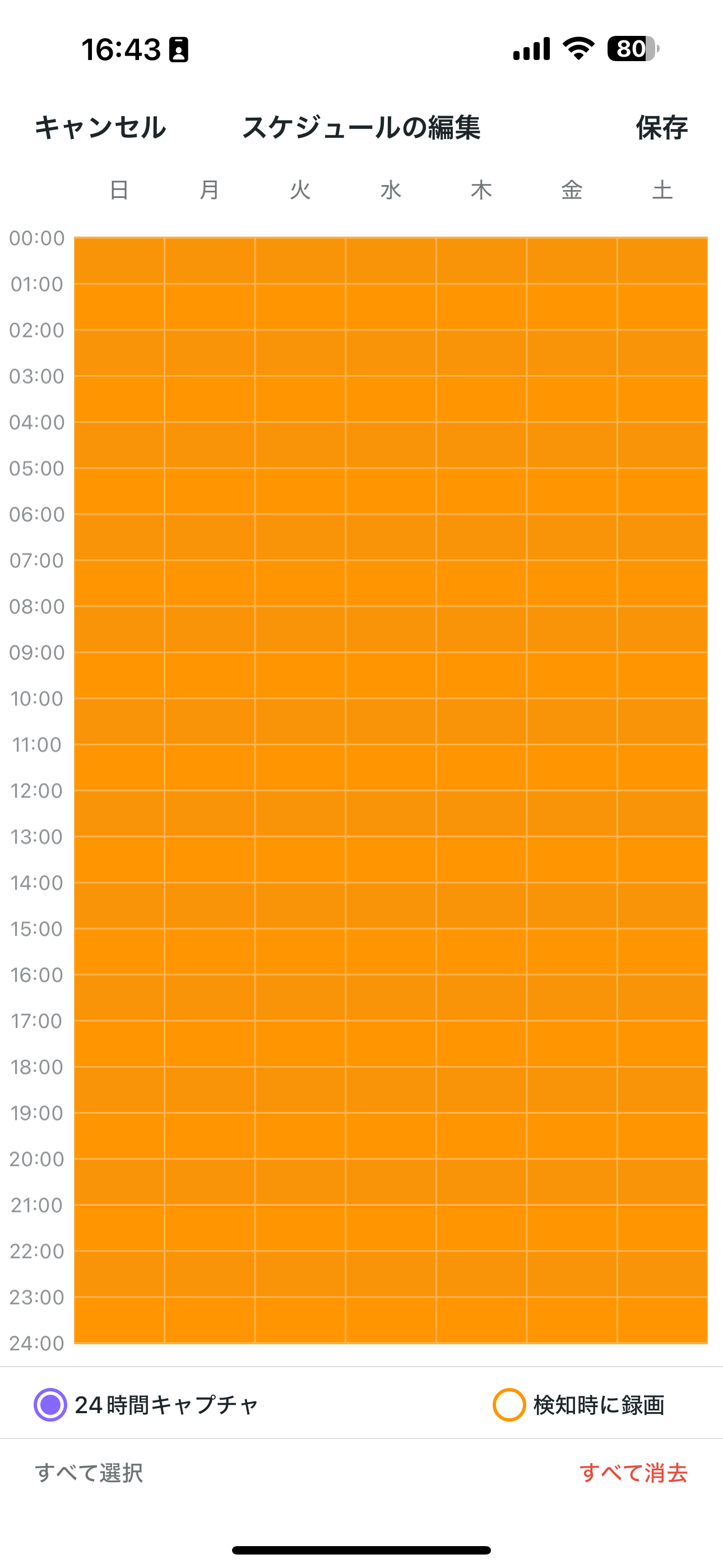Tap キャンセル to discard changes
The image size is (723, 1568).
(x=100, y=128)
